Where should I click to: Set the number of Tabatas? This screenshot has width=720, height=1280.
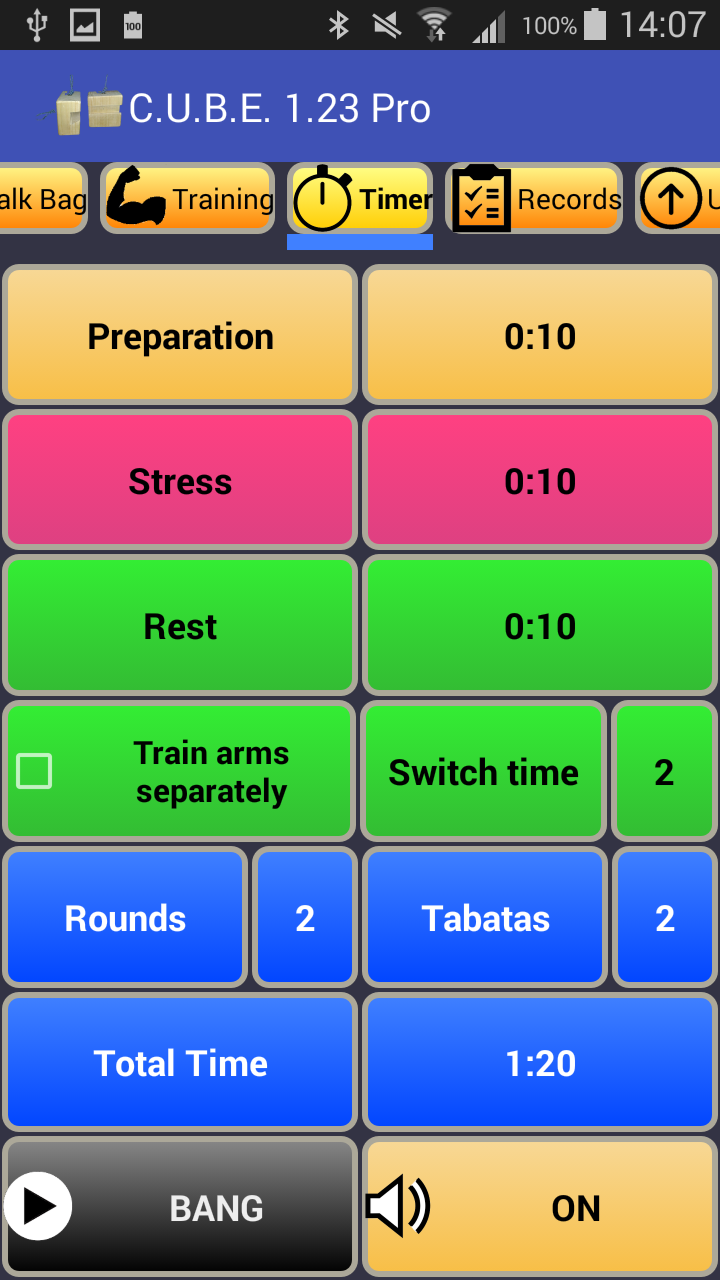(x=664, y=919)
